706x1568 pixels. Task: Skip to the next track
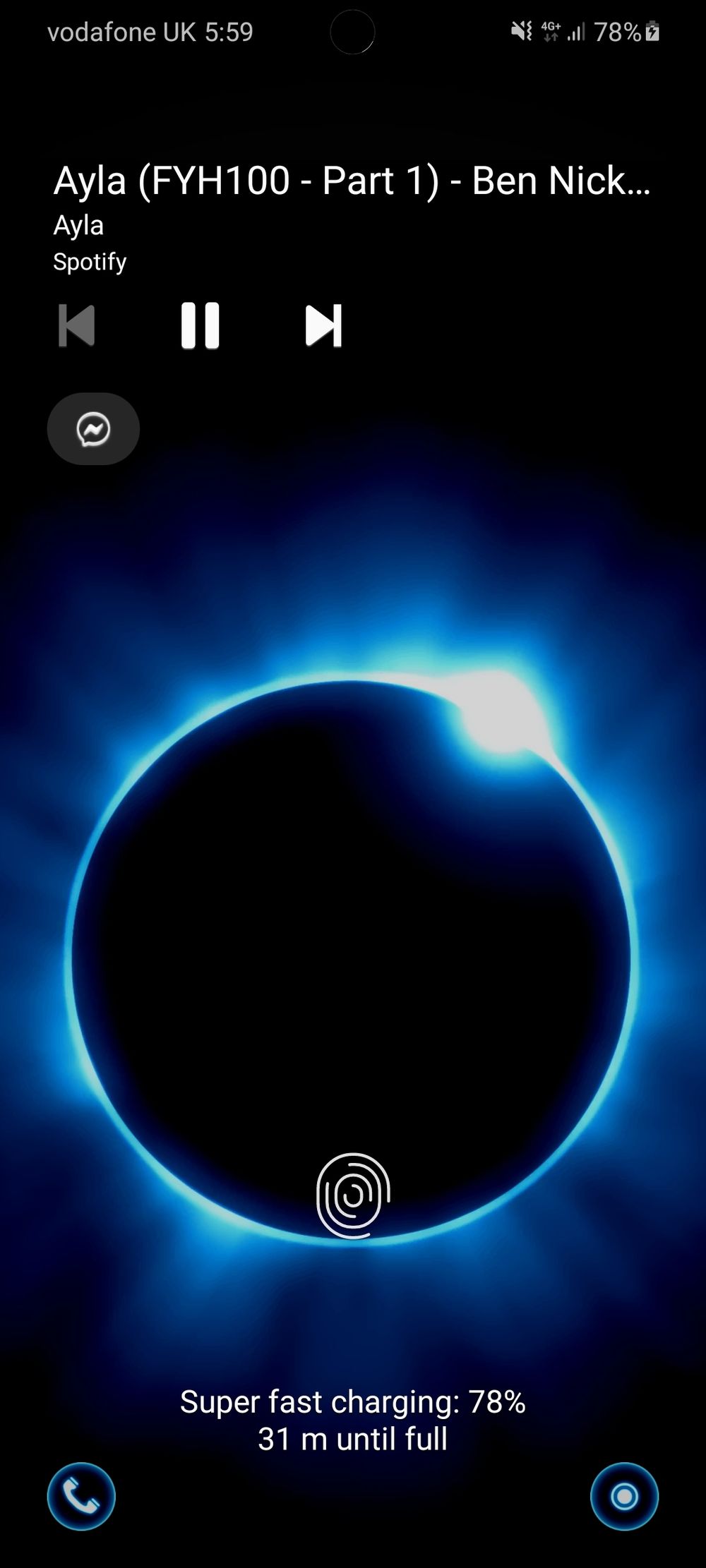click(323, 325)
